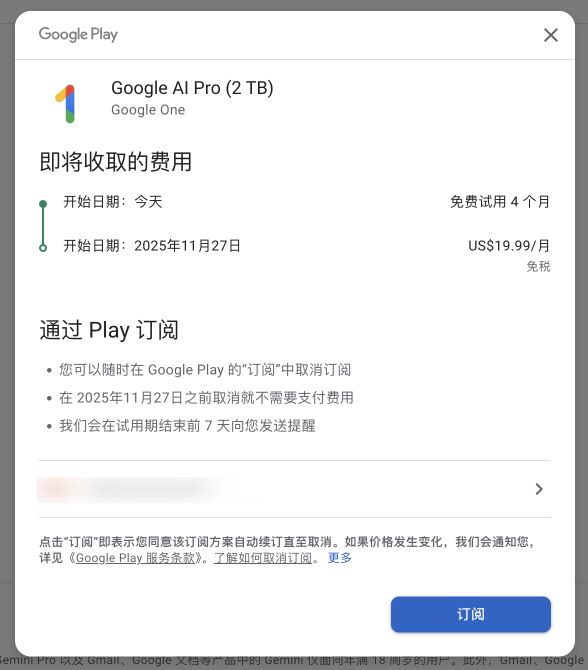Open the blurred payment method row
This screenshot has width=588, height=670.
294,489
